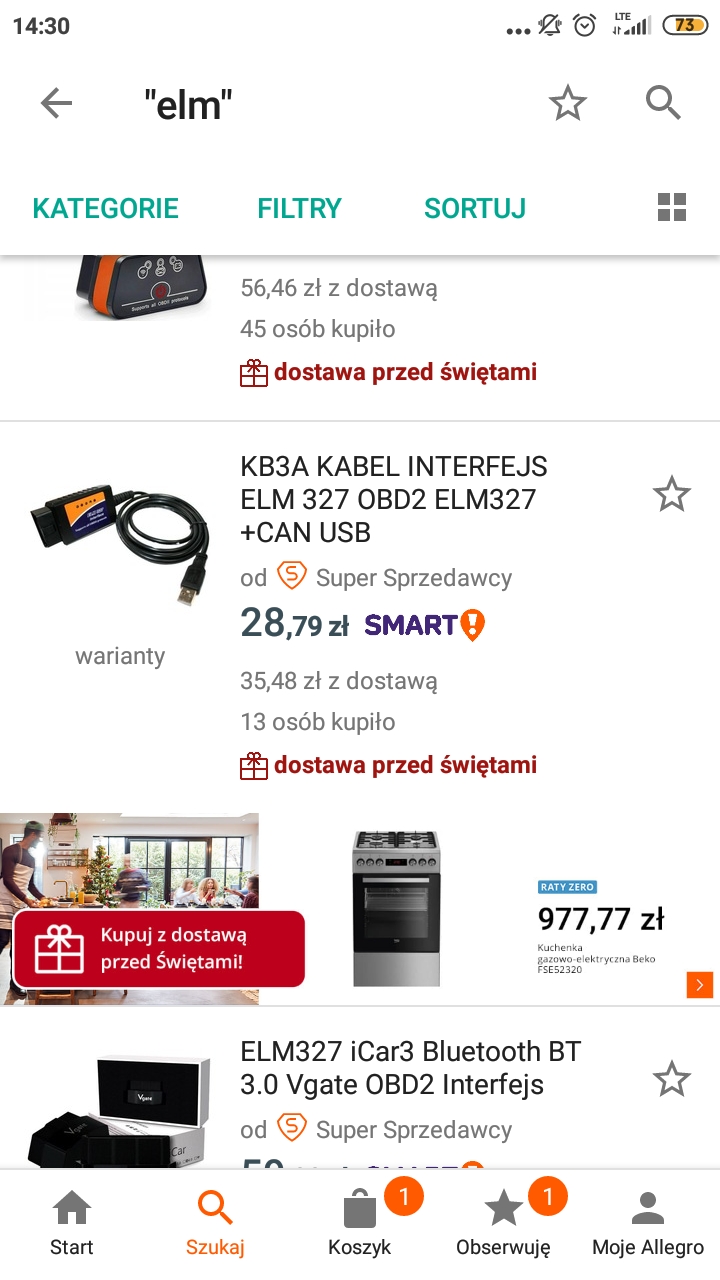Open the Moje Allegro tab
720x1280 pixels.
648,1223
